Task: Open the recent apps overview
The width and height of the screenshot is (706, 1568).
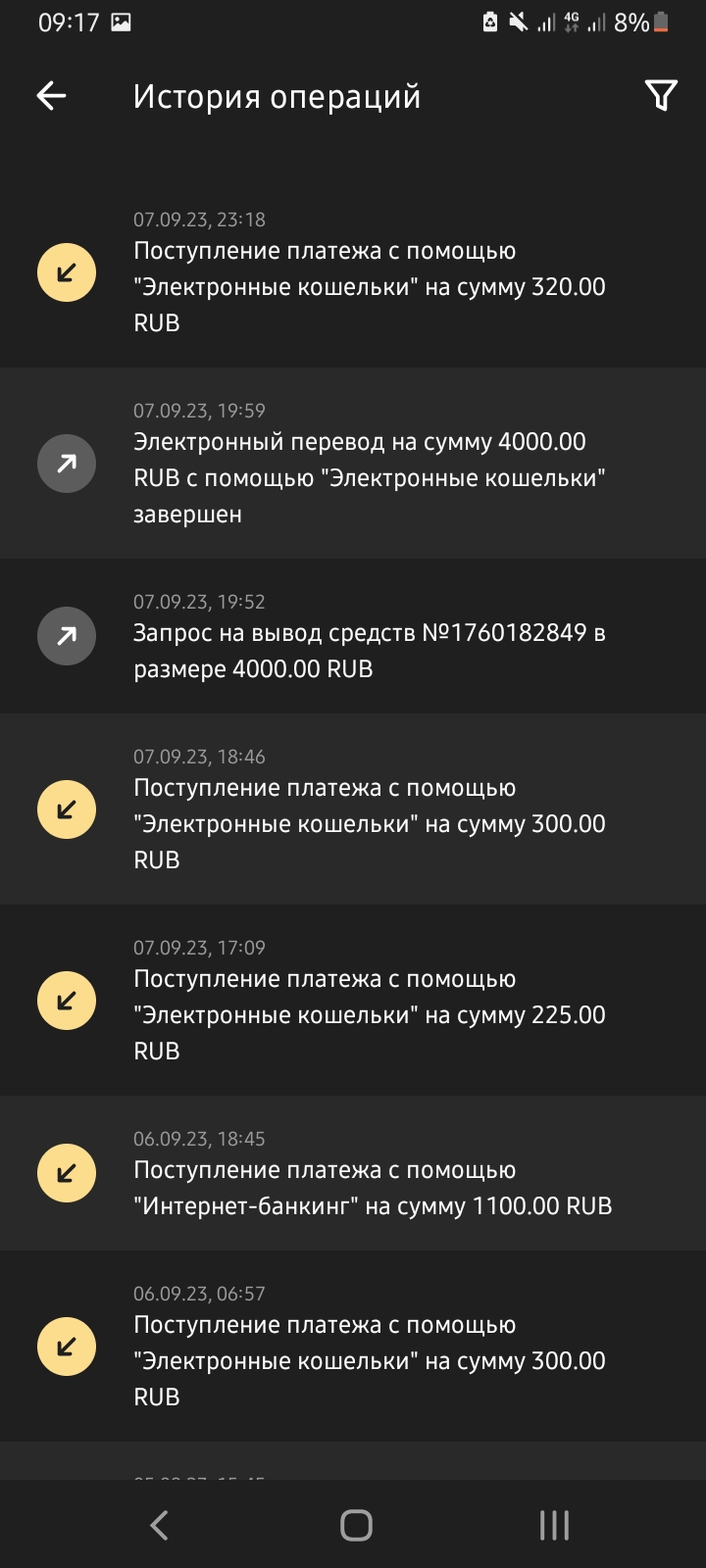Action: tap(554, 1525)
